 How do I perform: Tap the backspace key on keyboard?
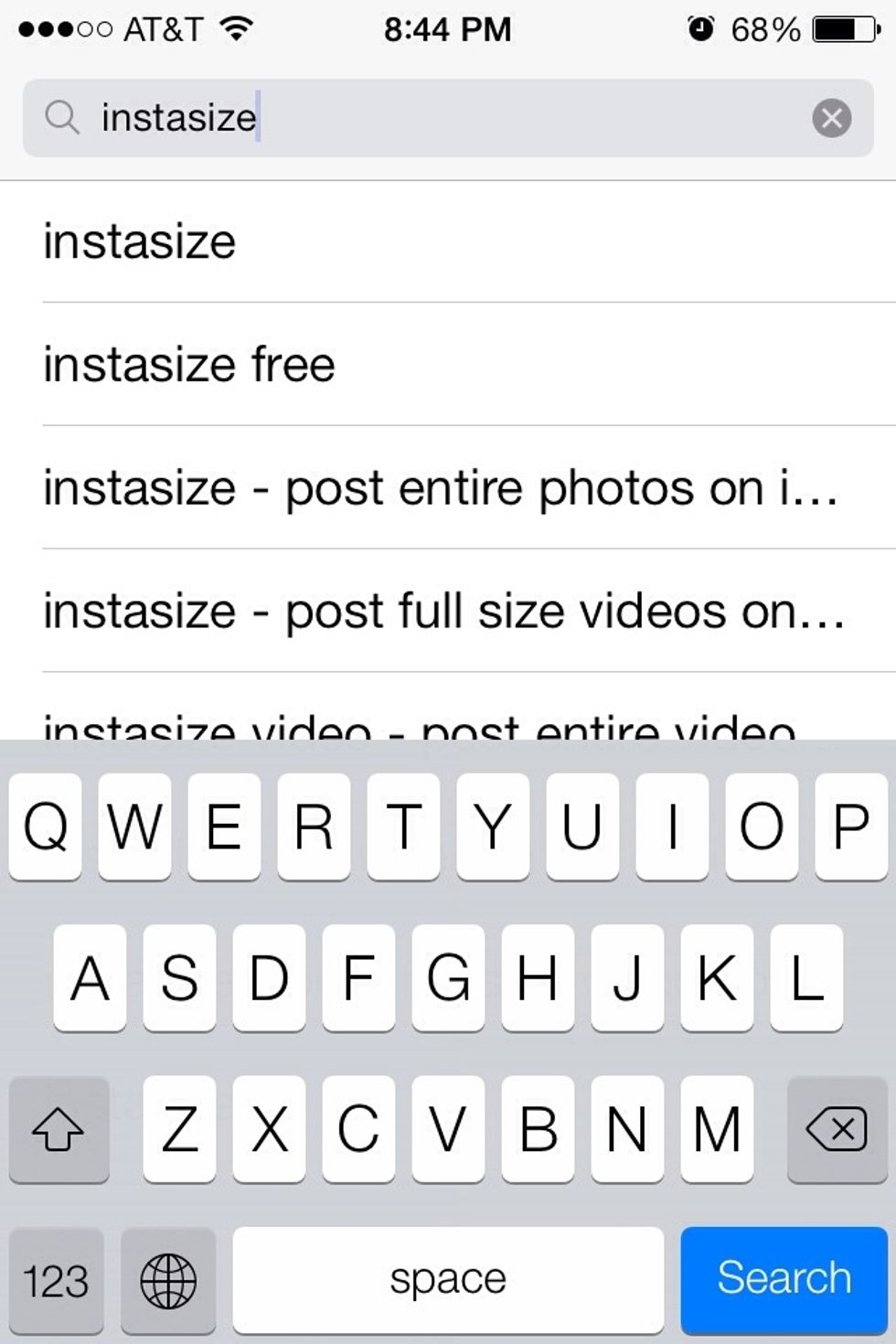pyautogui.click(x=836, y=1130)
